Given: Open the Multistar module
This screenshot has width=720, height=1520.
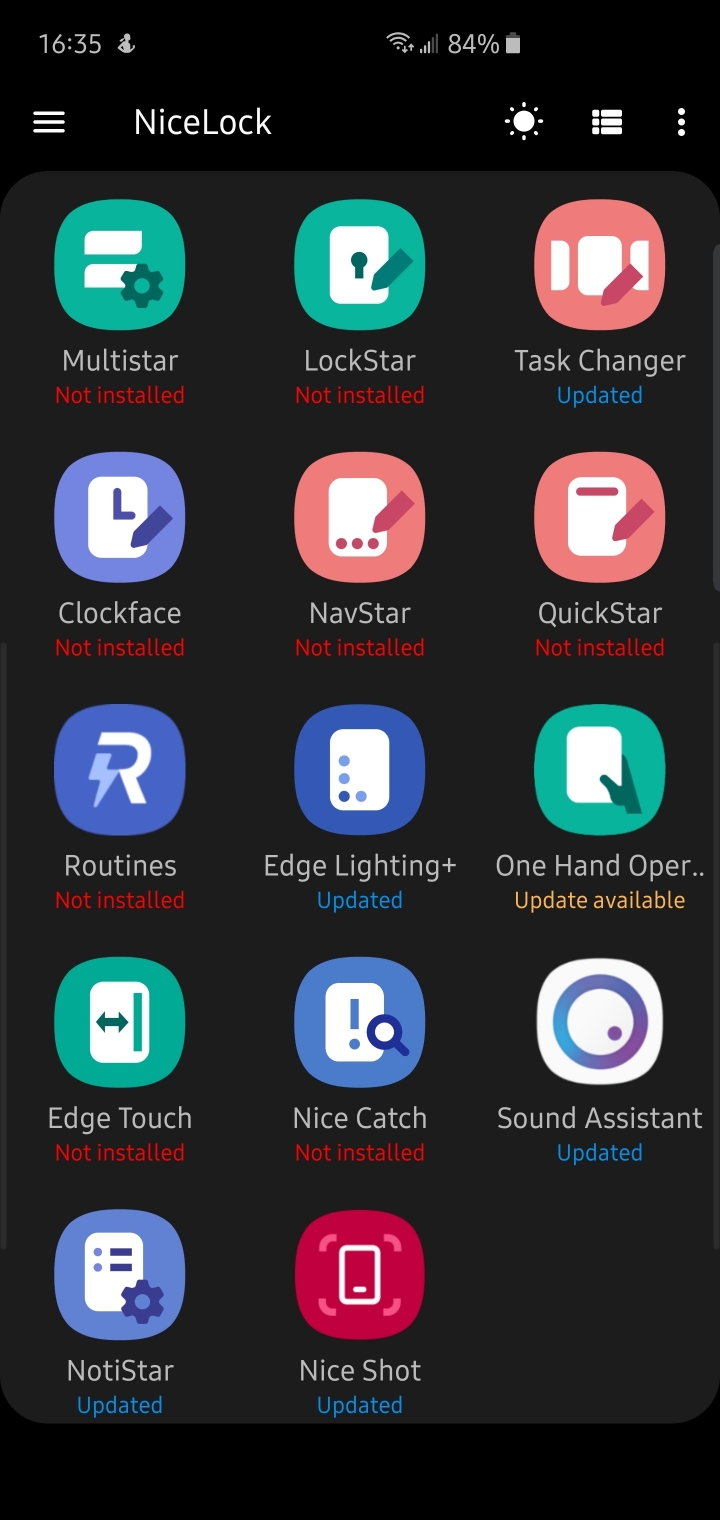Looking at the screenshot, I should coord(120,265).
